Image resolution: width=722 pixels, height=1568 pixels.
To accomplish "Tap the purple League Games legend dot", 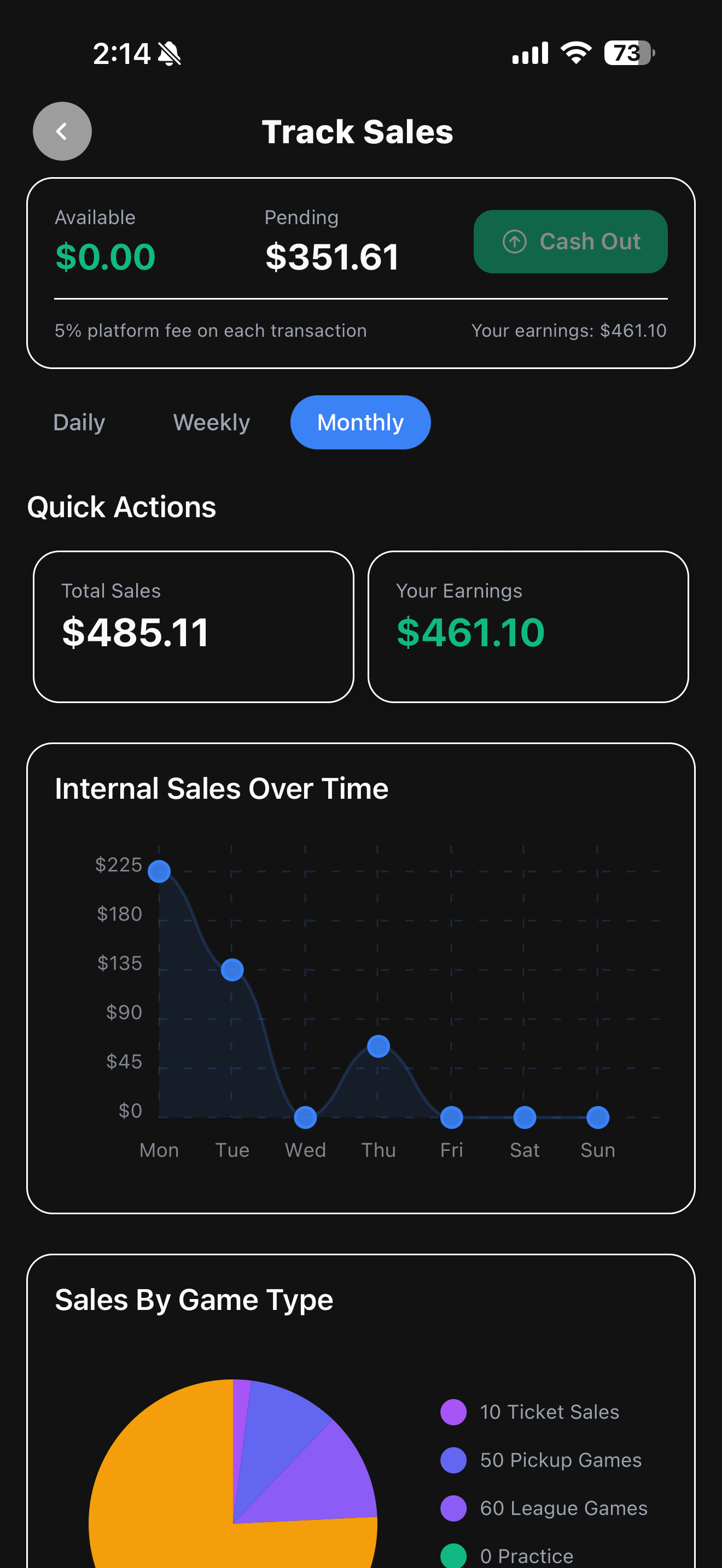I will [453, 1508].
